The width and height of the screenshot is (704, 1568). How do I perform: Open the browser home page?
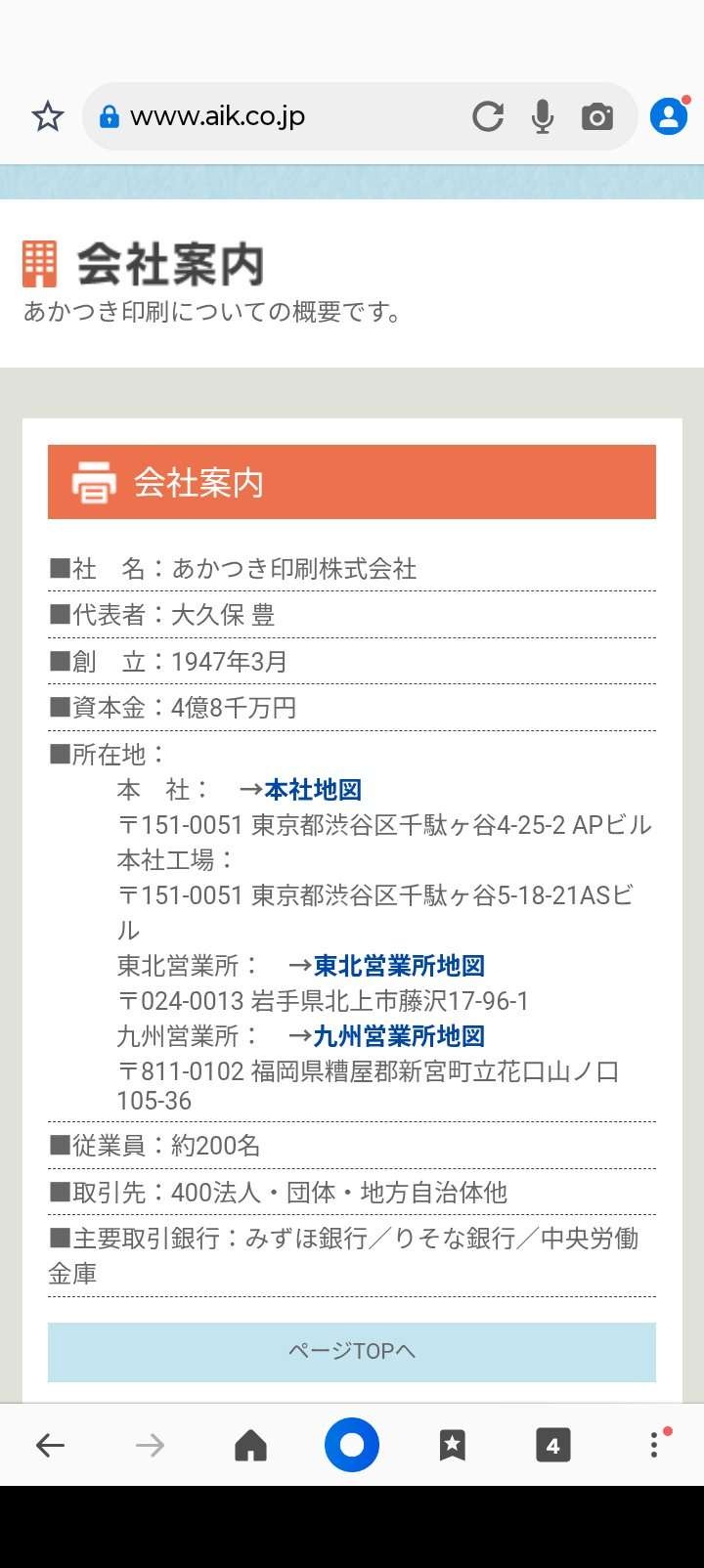coord(251,1445)
